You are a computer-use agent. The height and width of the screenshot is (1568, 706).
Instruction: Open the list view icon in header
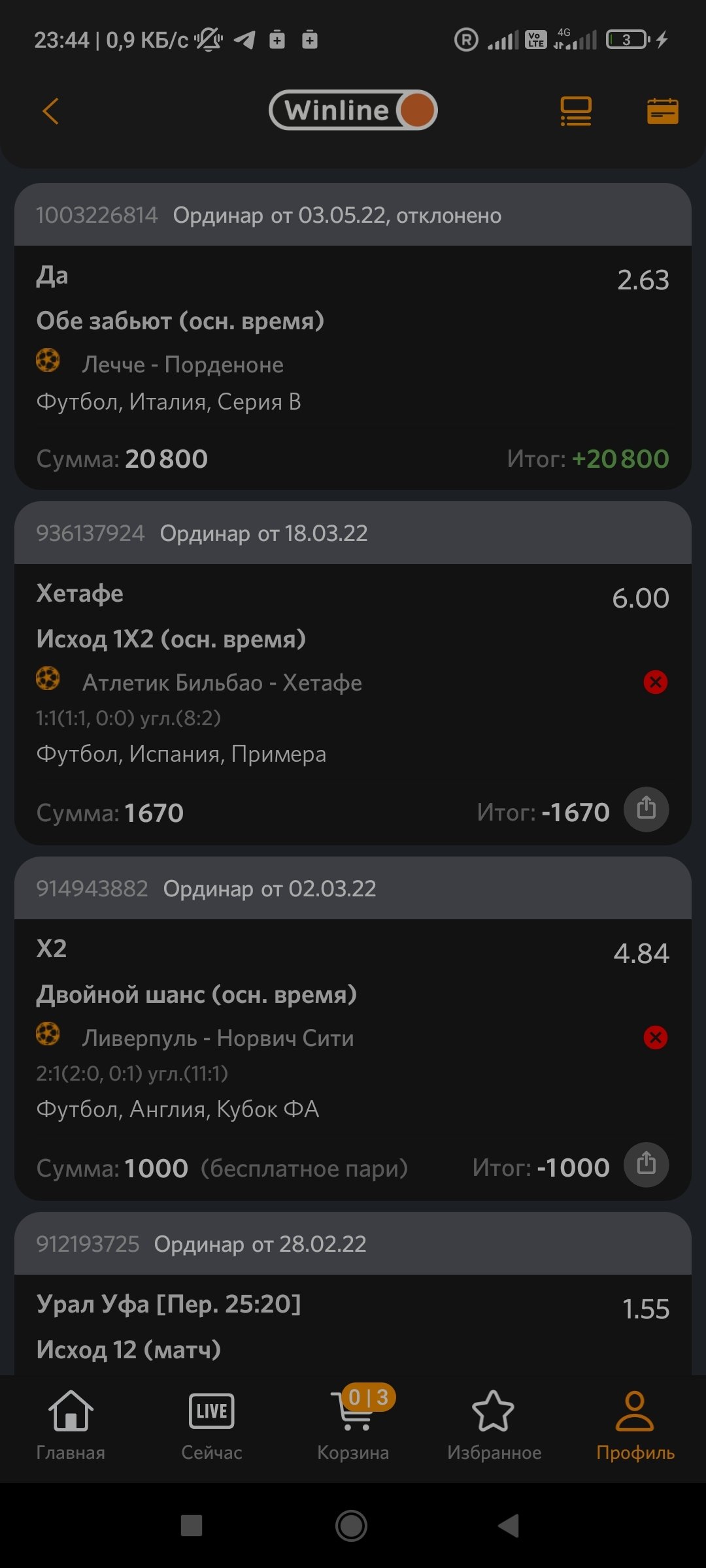coord(575,111)
